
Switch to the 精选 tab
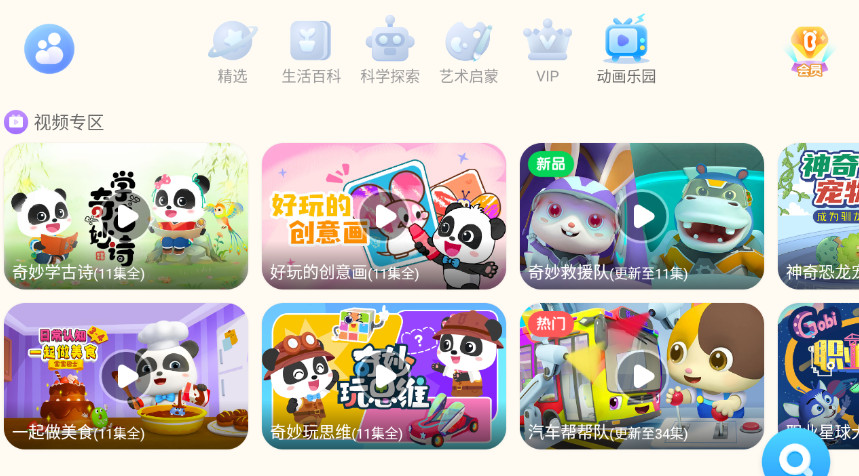tap(232, 51)
